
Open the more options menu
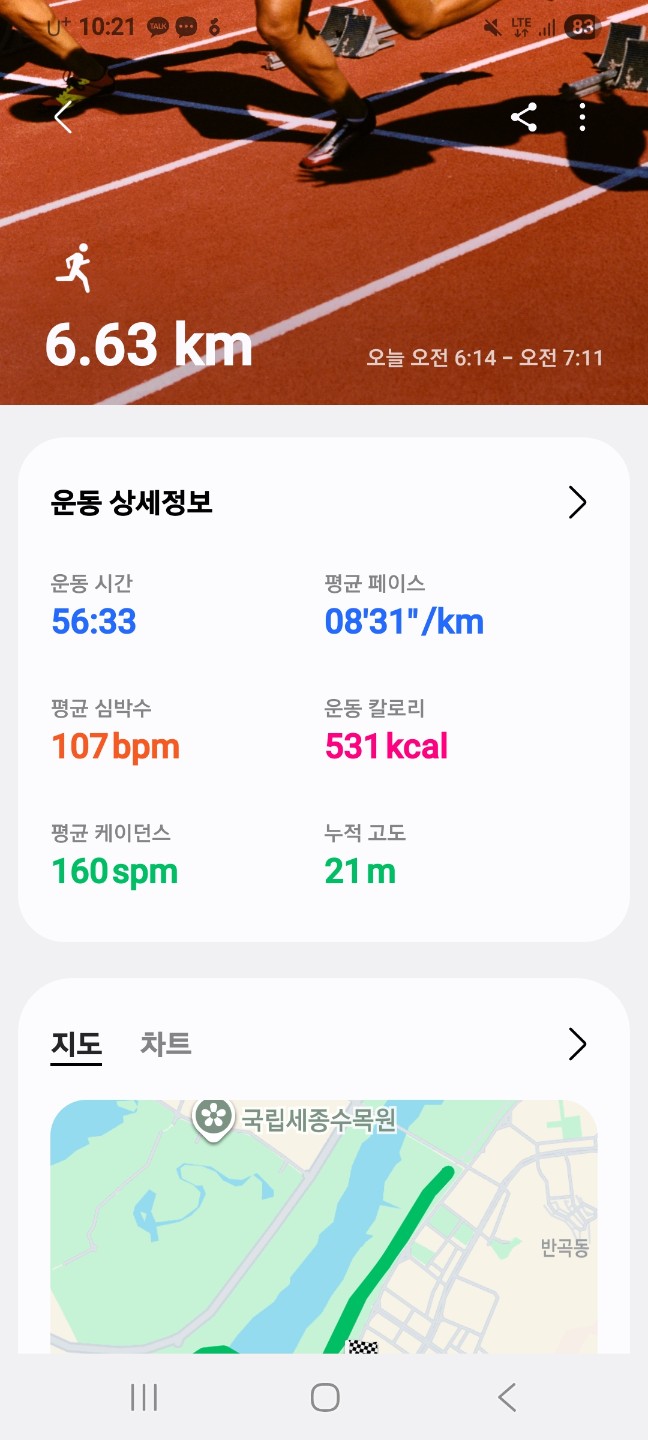click(x=583, y=118)
